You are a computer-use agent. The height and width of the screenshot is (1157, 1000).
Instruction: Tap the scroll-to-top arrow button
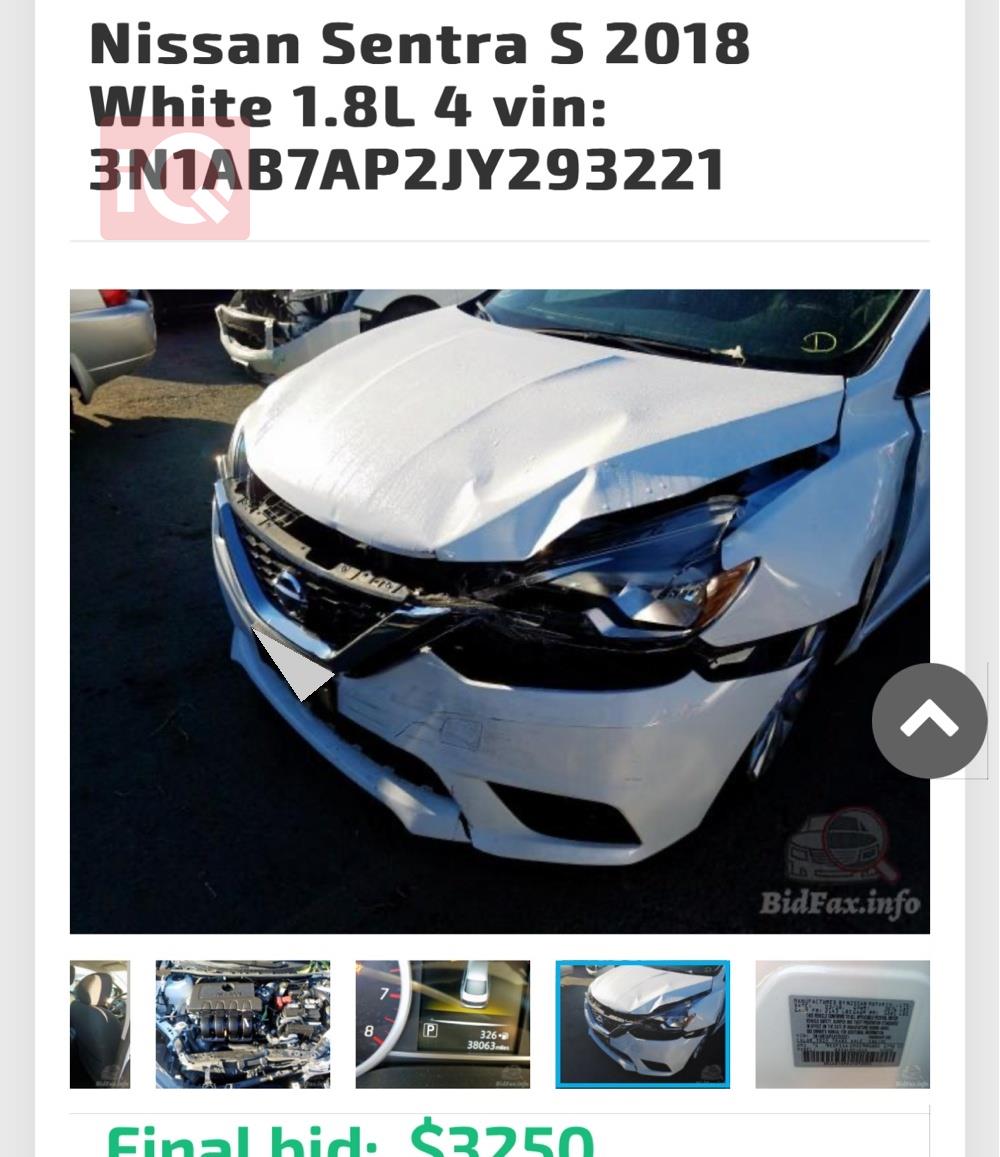(929, 721)
